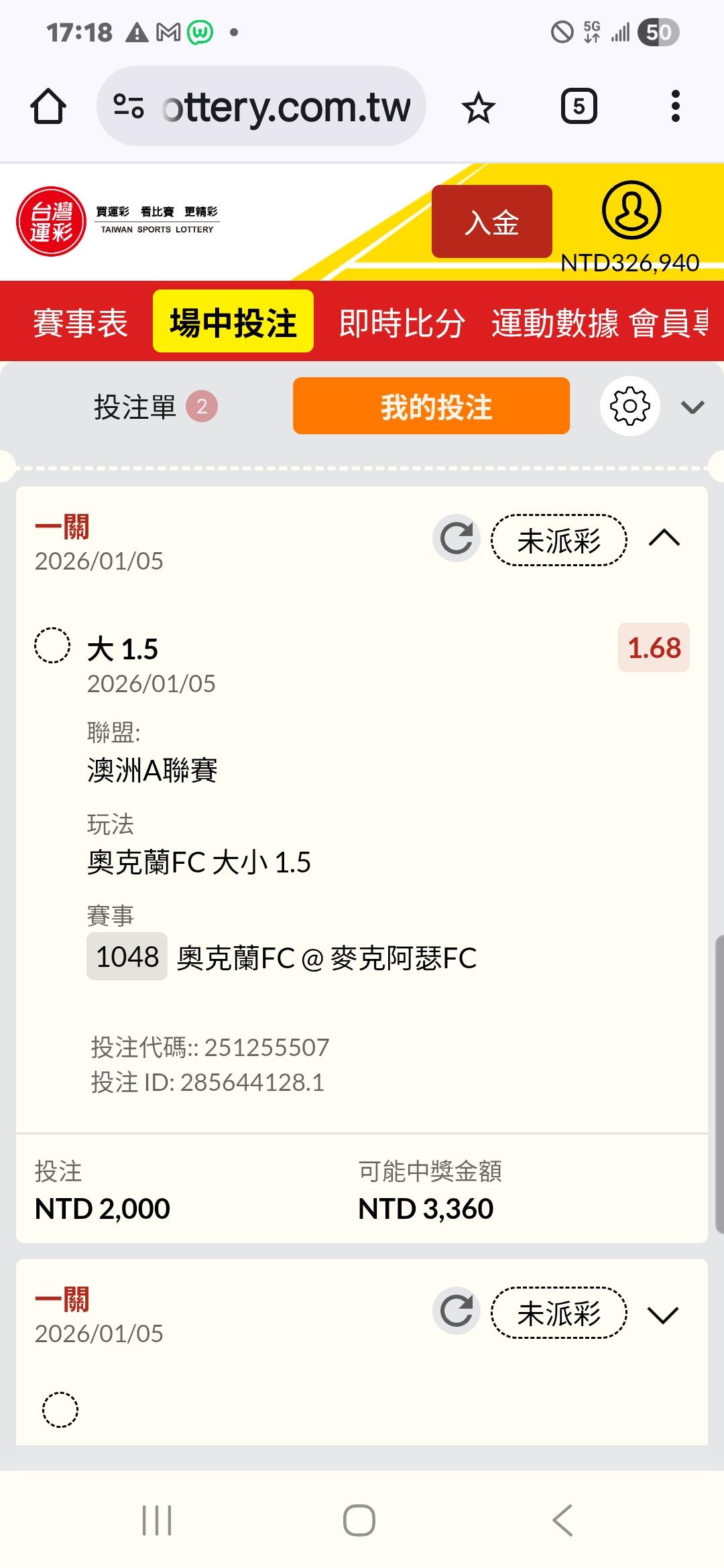Open the browser home page
This screenshot has width=724, height=1568.
coord(48,107)
